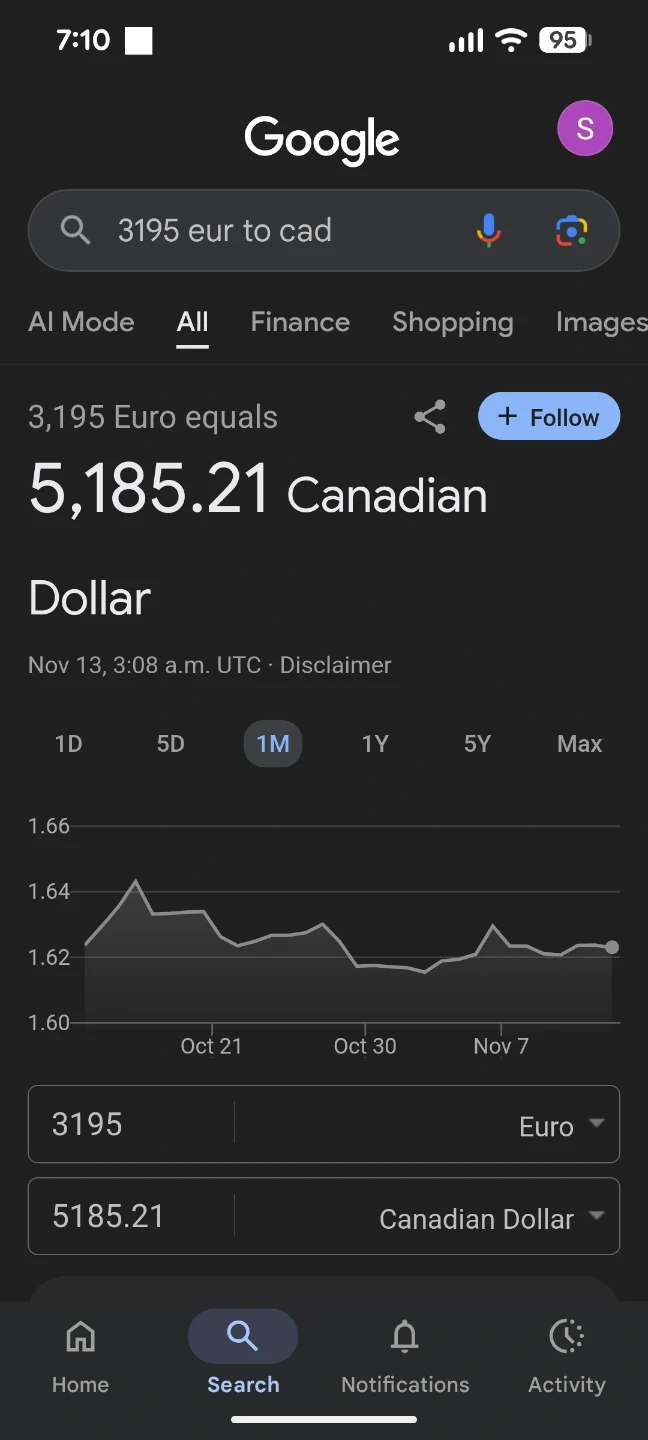Switch to the Shopping tab
This screenshot has width=648, height=1440.
(452, 322)
